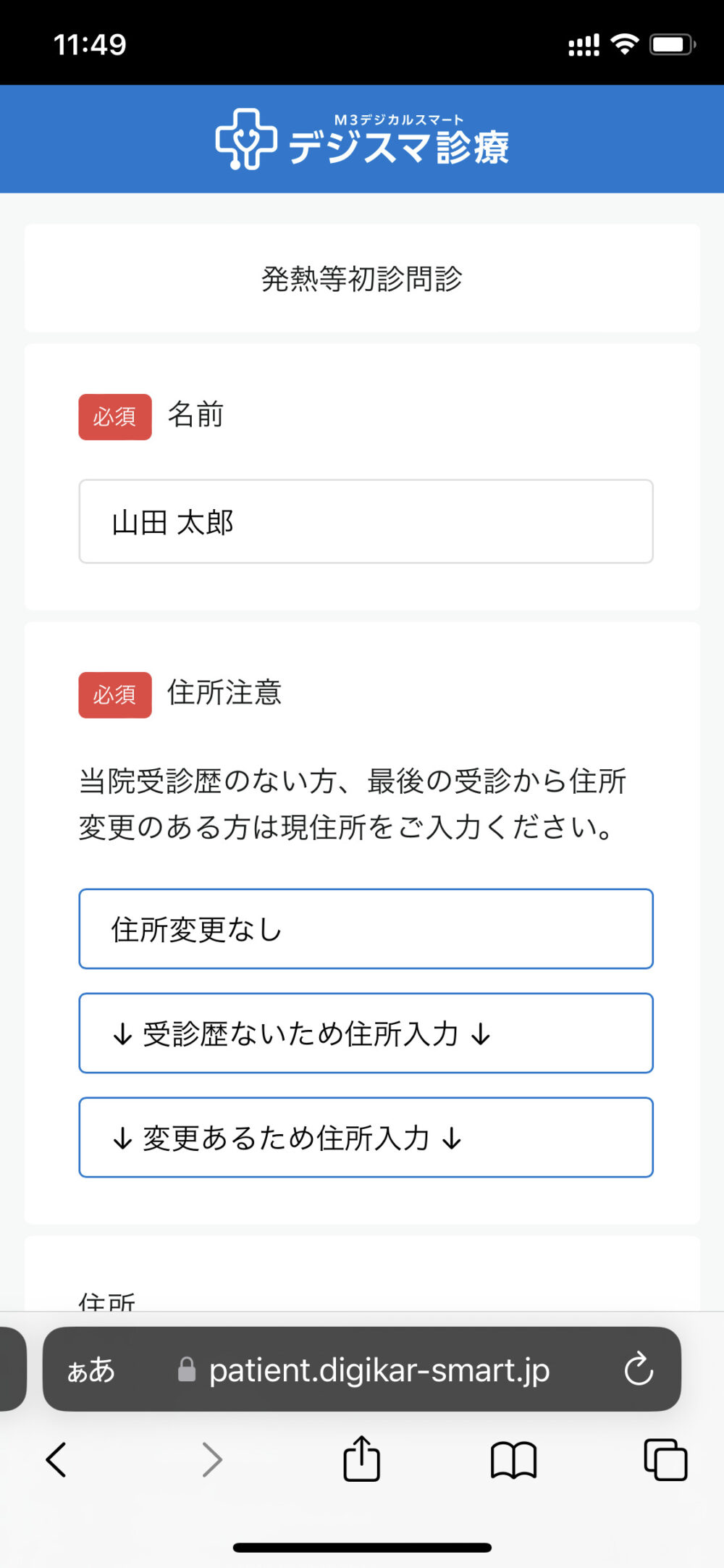724x1568 pixels.
Task: Show all open Safari tabs
Action: [665, 1459]
